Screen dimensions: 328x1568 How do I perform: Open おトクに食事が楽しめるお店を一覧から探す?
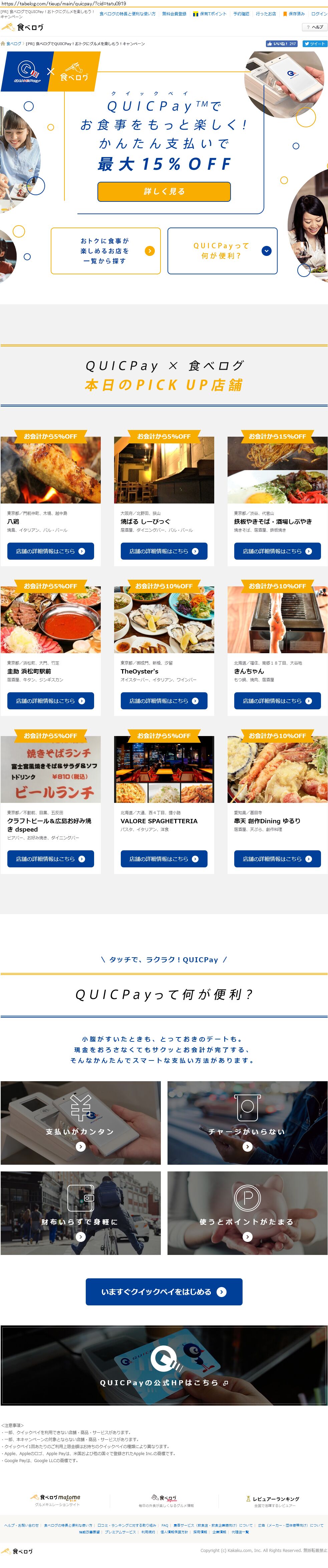pos(106,251)
